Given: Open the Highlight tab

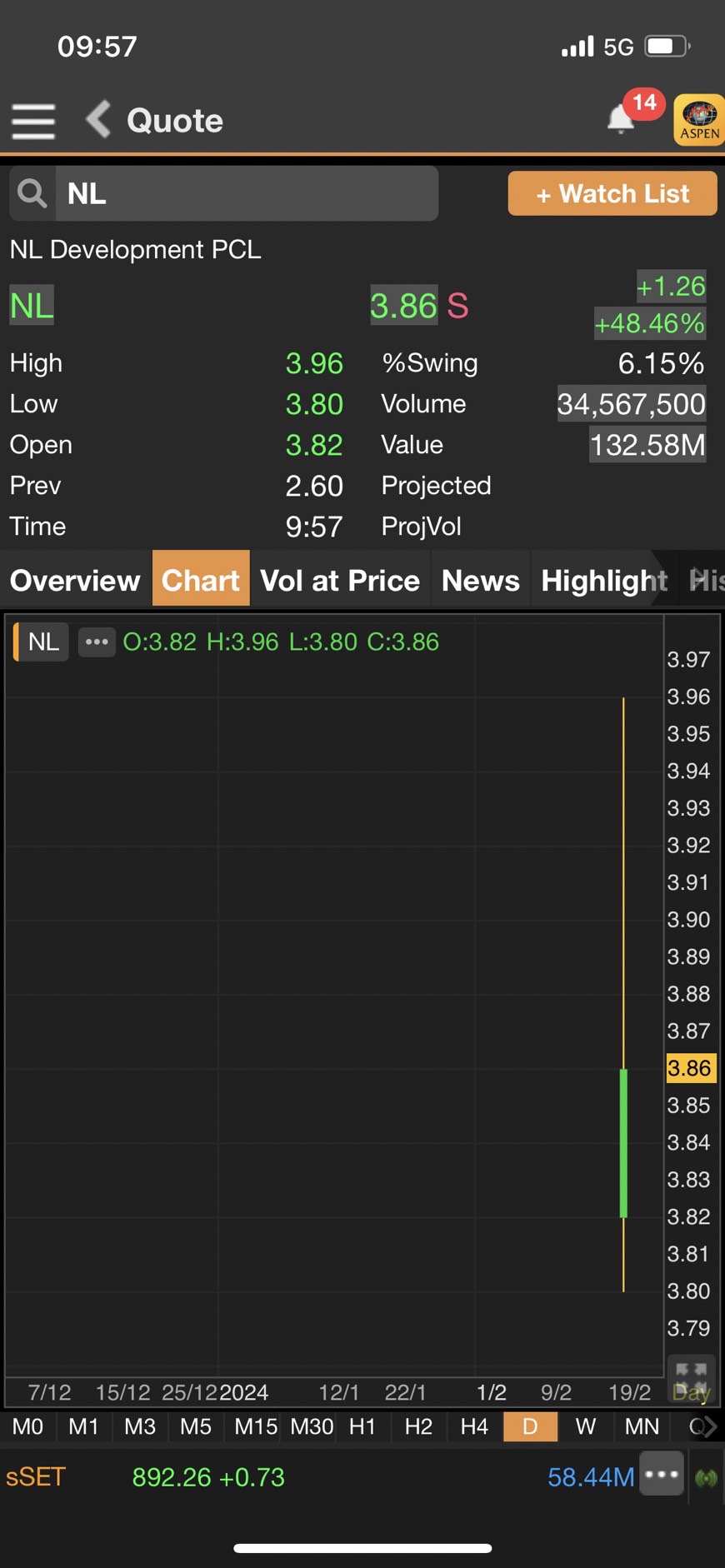Looking at the screenshot, I should pyautogui.click(x=603, y=580).
